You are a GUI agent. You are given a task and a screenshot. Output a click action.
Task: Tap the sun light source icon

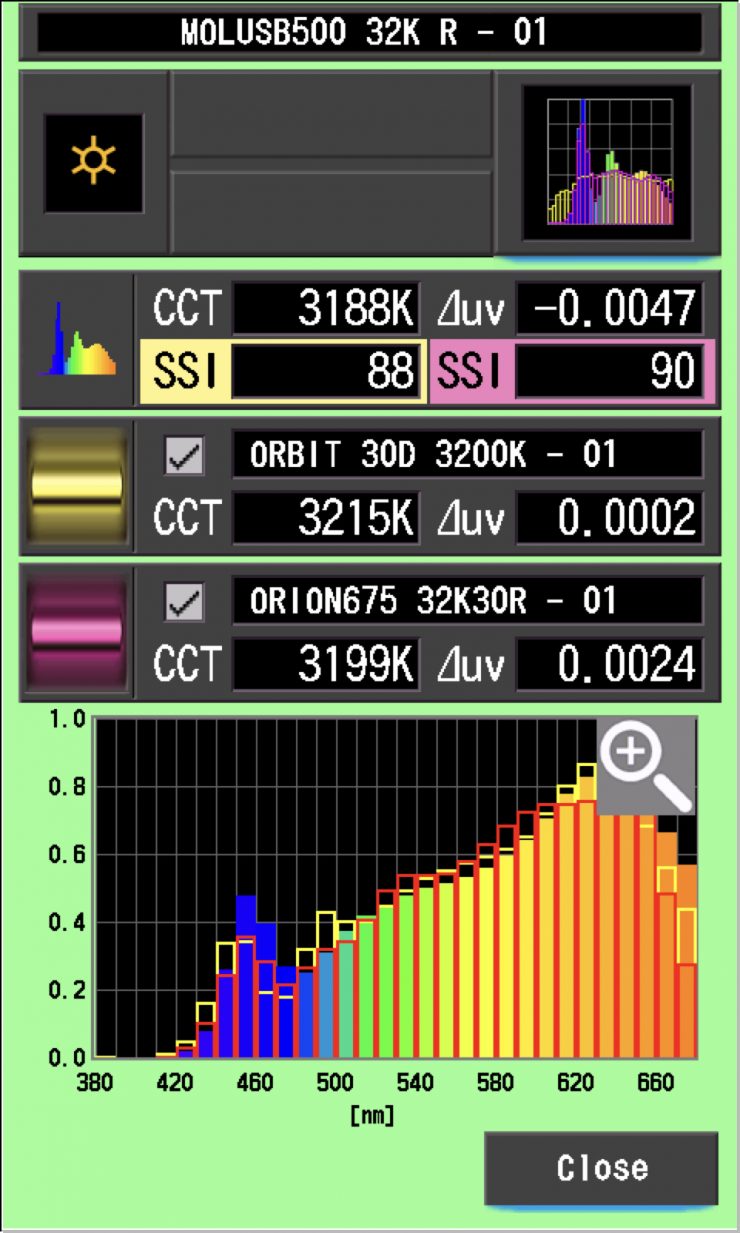point(93,162)
